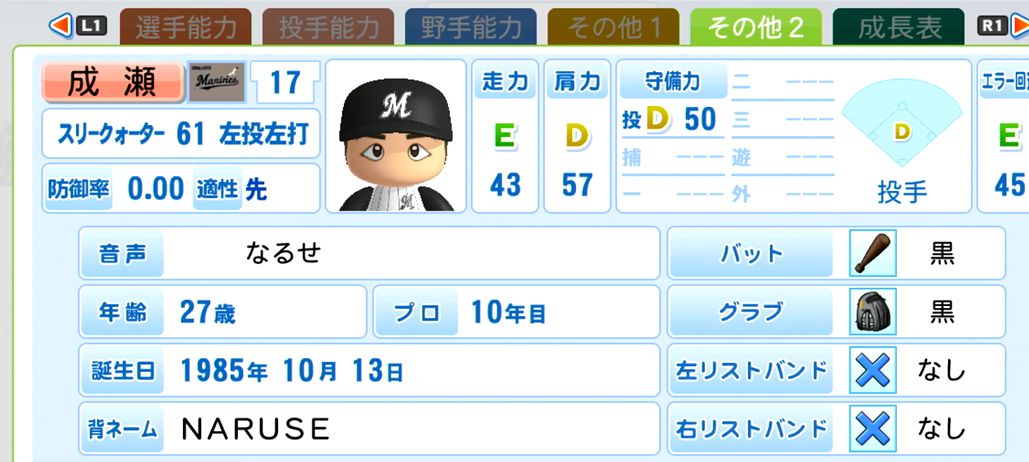The image size is (1029, 462).
Task: Open the 投手能力 tab
Action: pos(328,27)
